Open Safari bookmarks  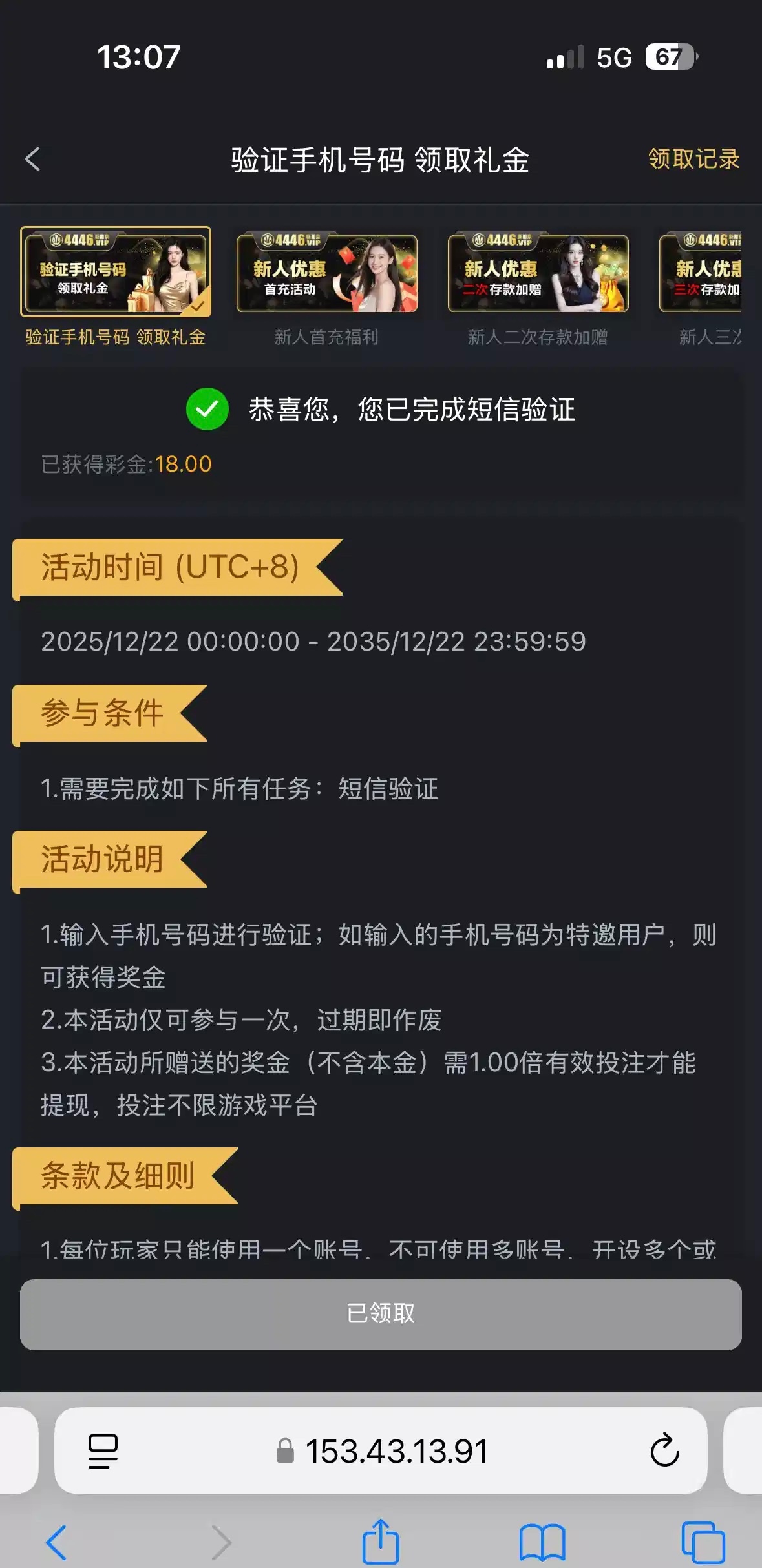[x=542, y=1542]
